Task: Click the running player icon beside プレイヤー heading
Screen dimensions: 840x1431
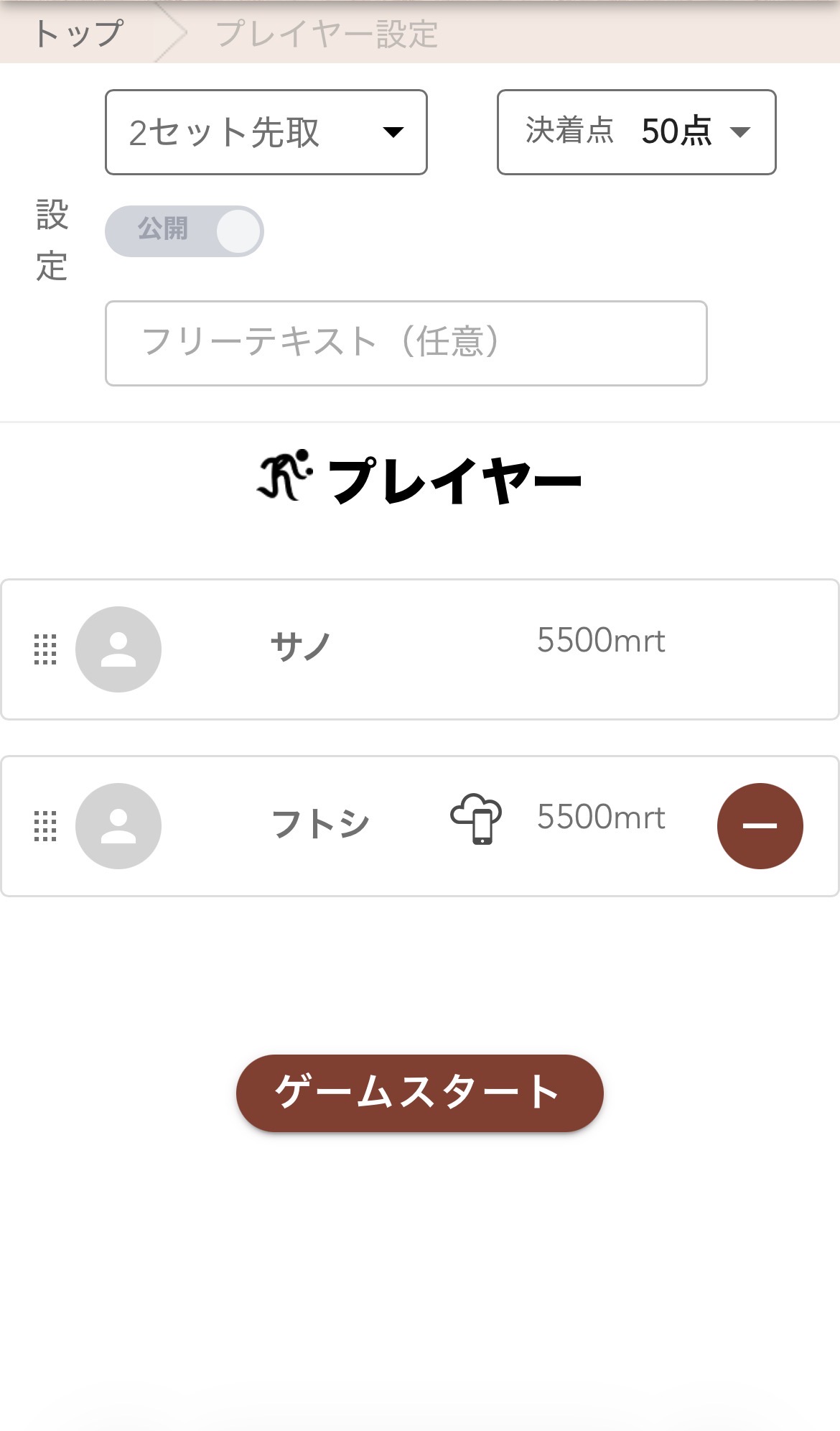Action: click(x=286, y=476)
